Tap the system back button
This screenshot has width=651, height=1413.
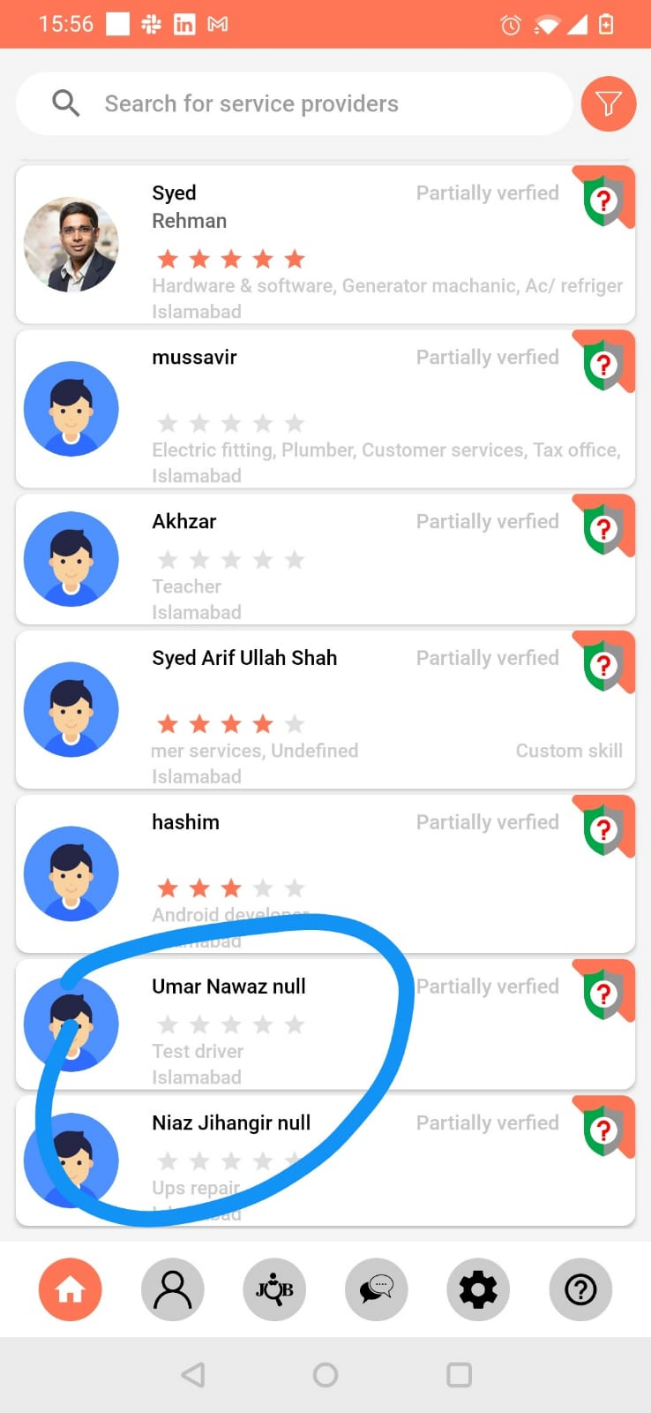[x=193, y=1375]
